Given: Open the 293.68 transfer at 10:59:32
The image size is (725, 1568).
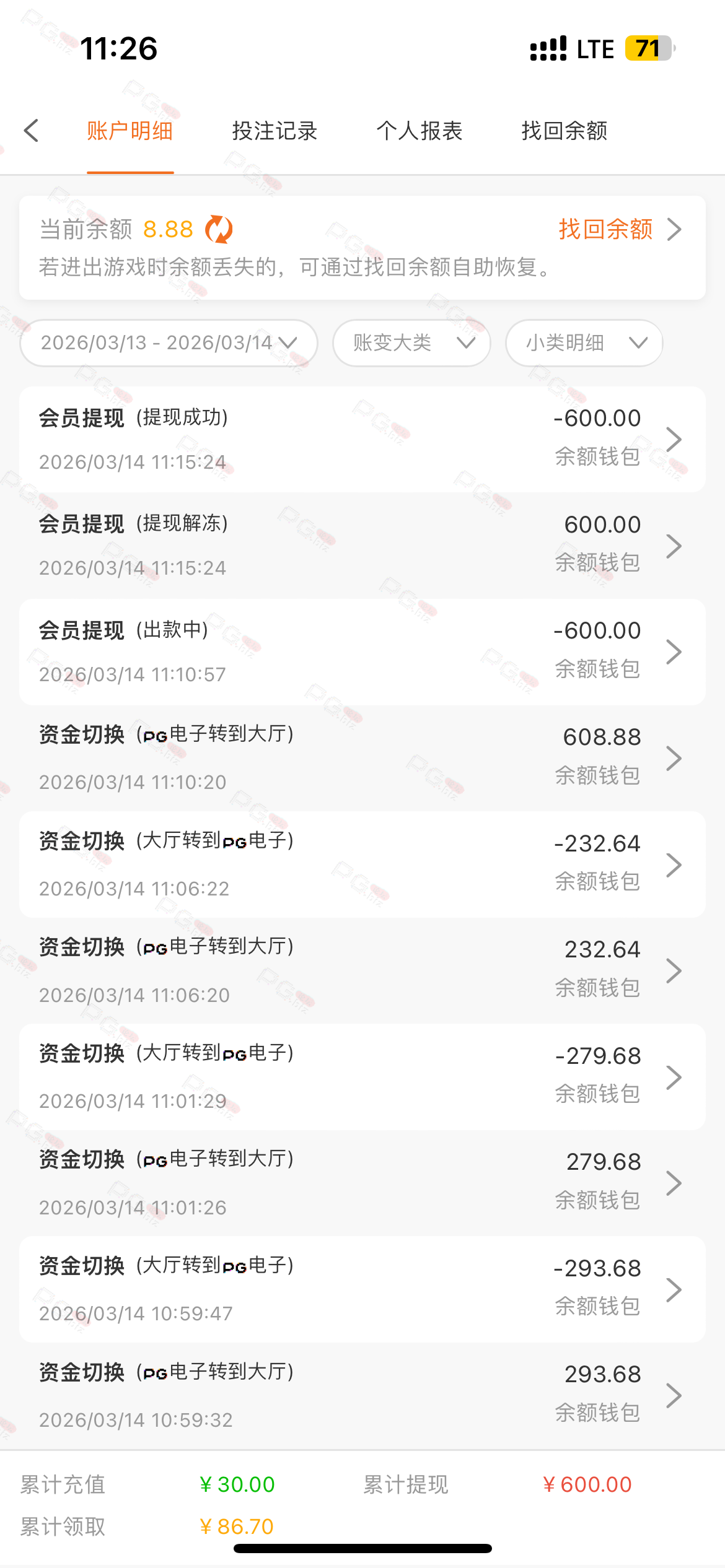Looking at the screenshot, I should 362,1396.
